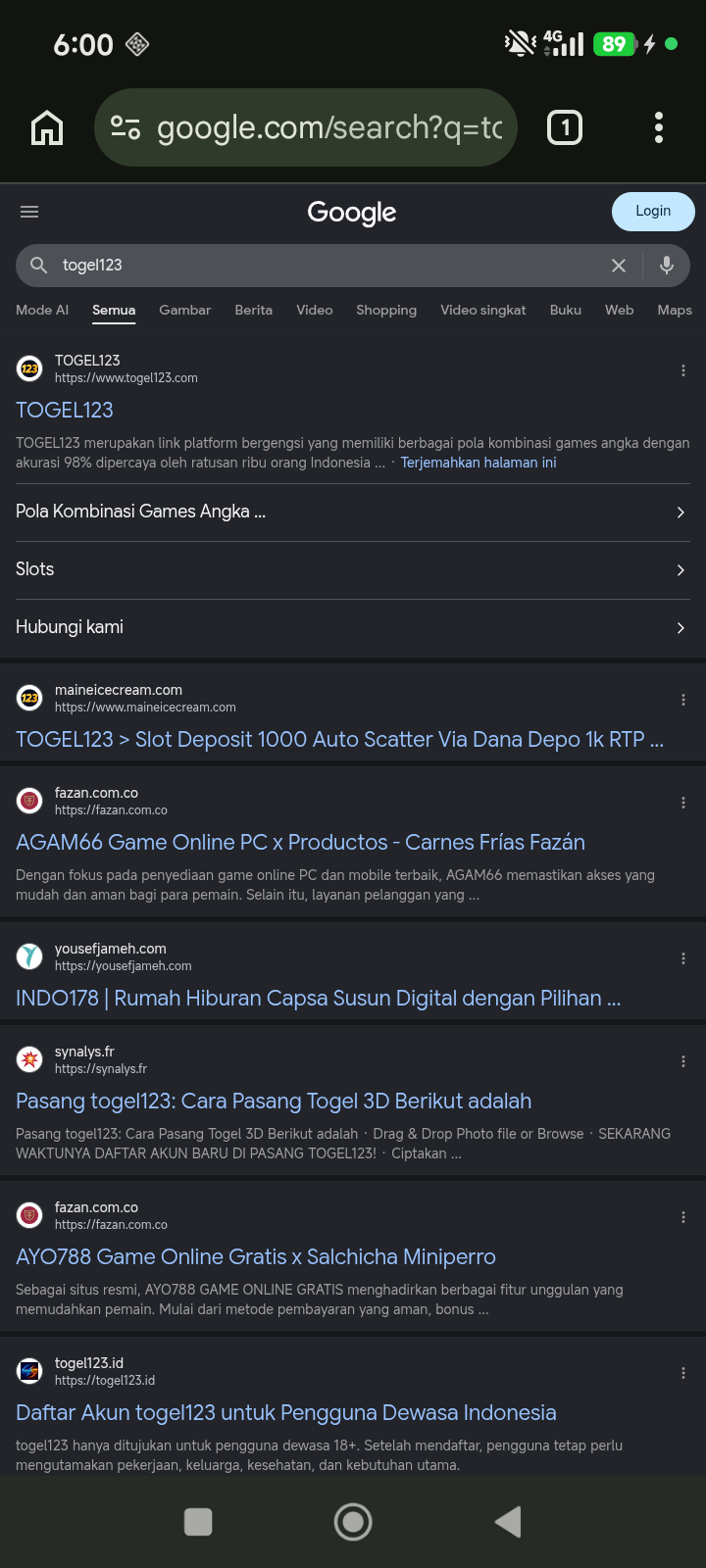
Task: Open the browser three-dot overflow menu
Action: [x=659, y=128]
